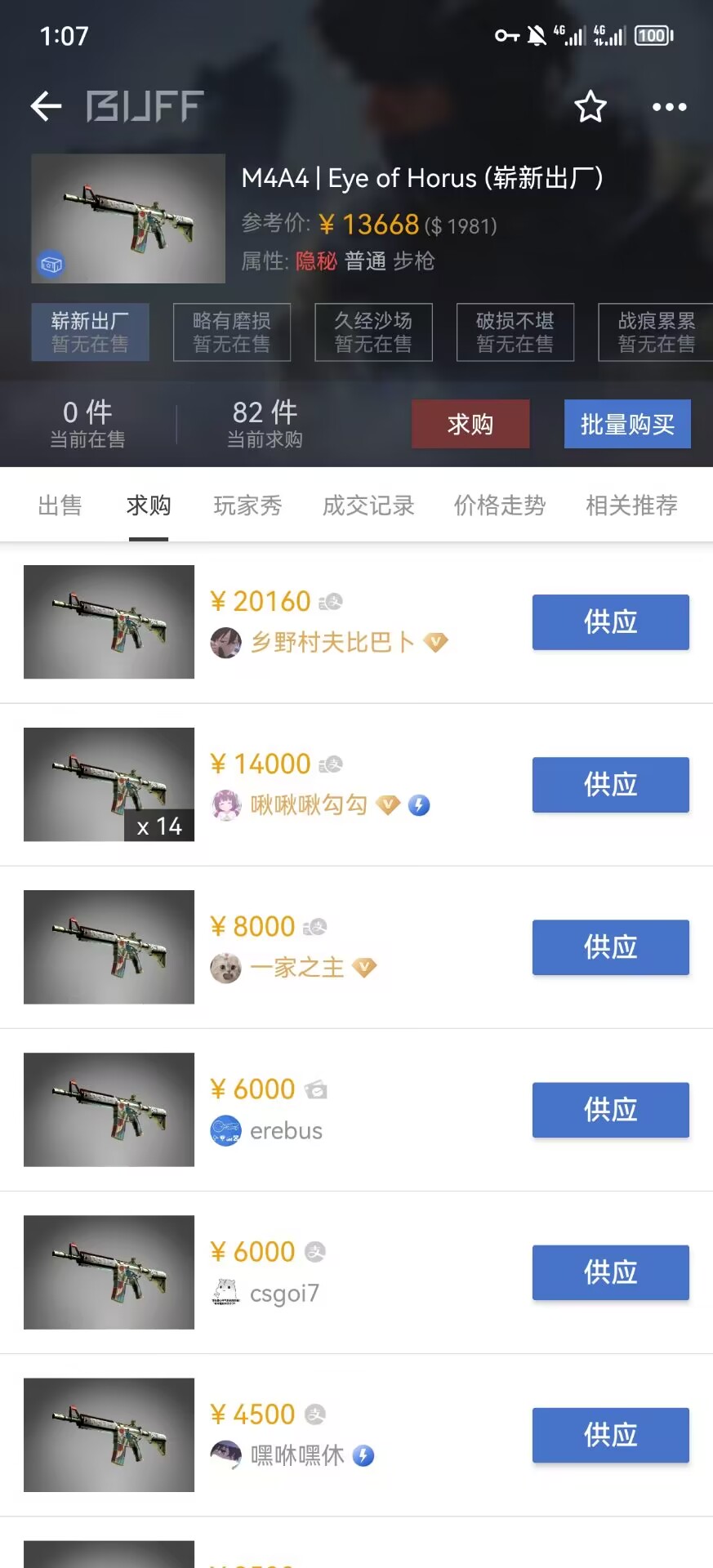This screenshot has width=713, height=1568.
Task: Open the 相关推荐 tab
Action: pos(631,506)
